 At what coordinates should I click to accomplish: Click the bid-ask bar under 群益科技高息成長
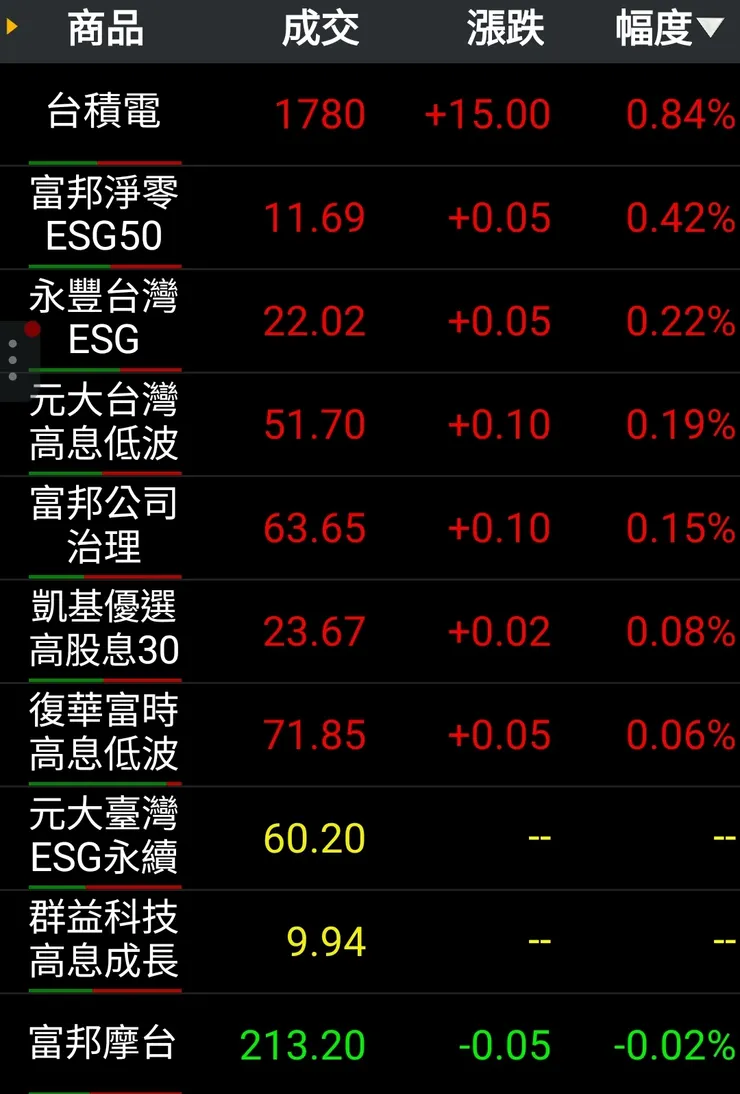(x=105, y=990)
